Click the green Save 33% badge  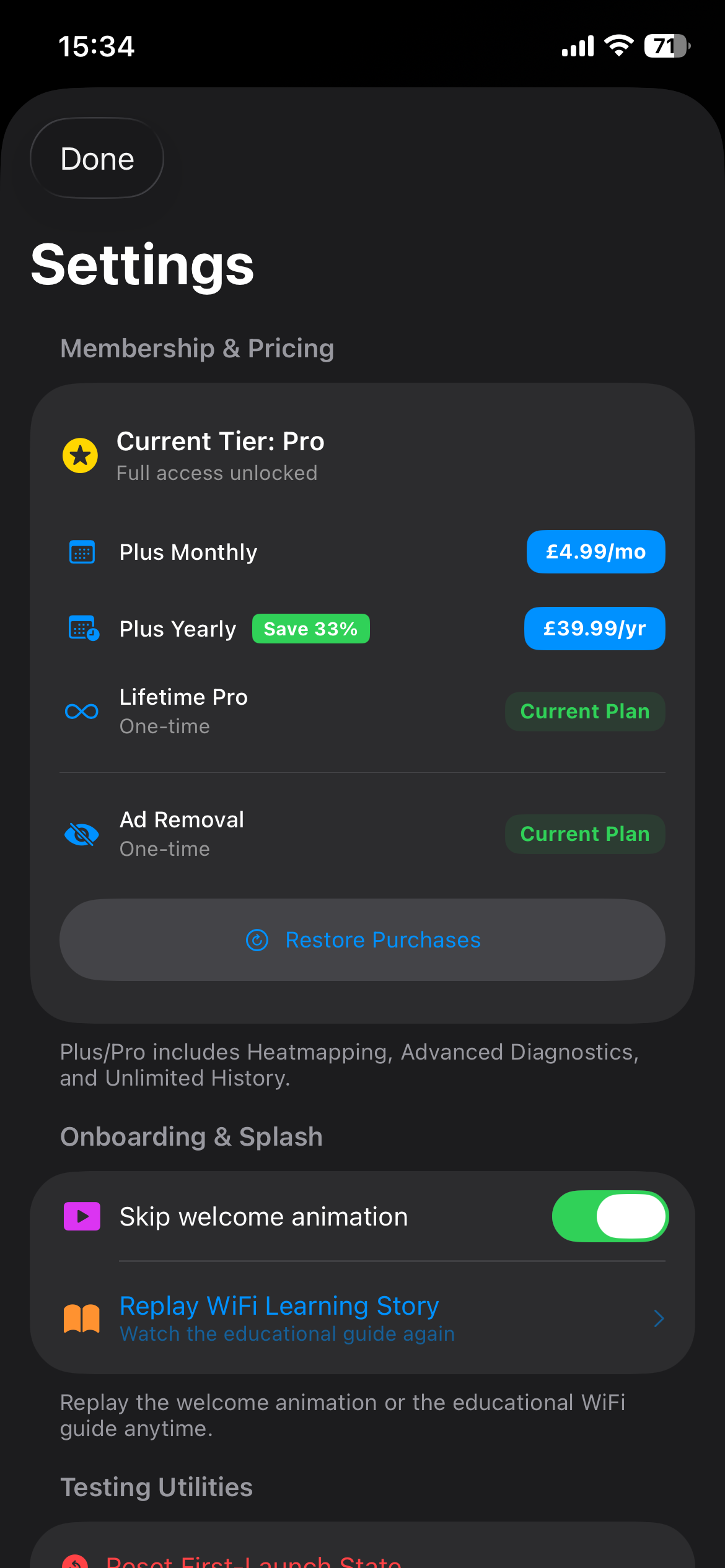pos(310,629)
